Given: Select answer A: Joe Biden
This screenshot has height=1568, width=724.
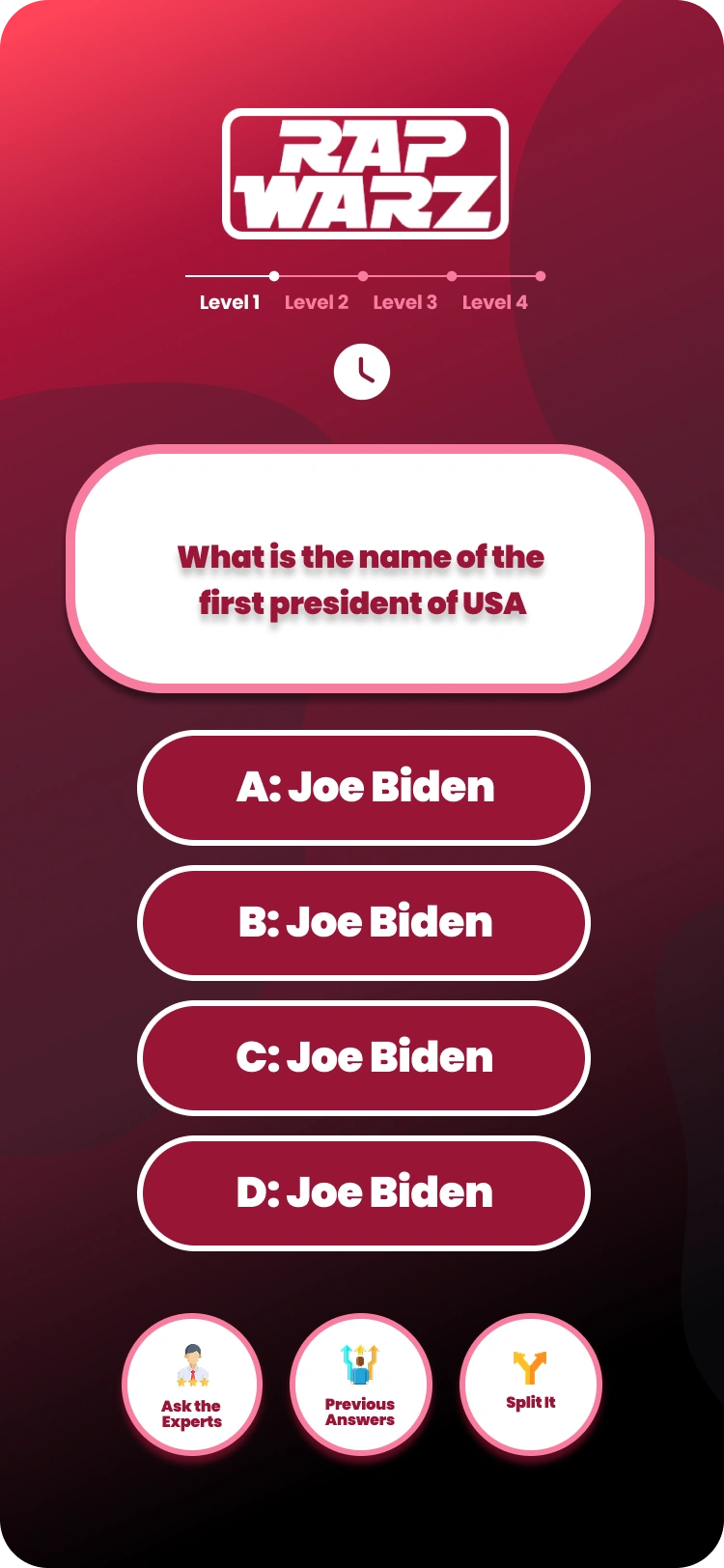Looking at the screenshot, I should [x=364, y=788].
